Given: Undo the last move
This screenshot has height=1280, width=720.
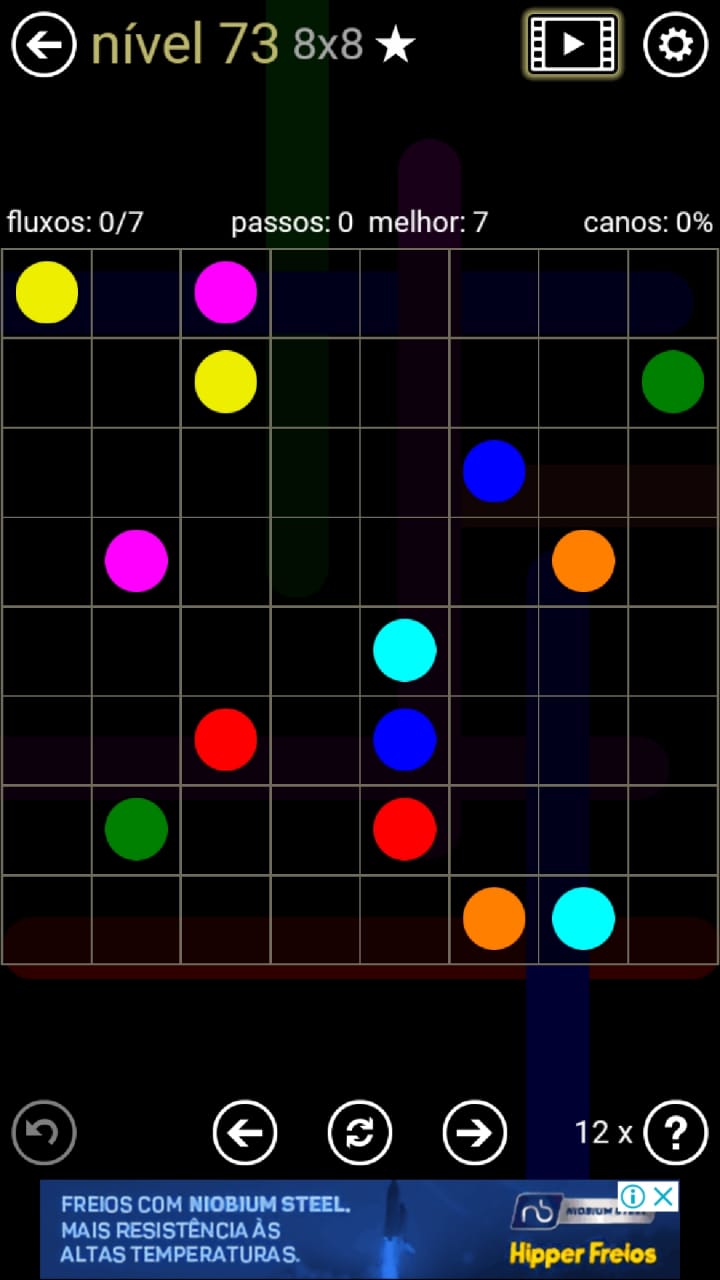Looking at the screenshot, I should pyautogui.click(x=44, y=1132).
